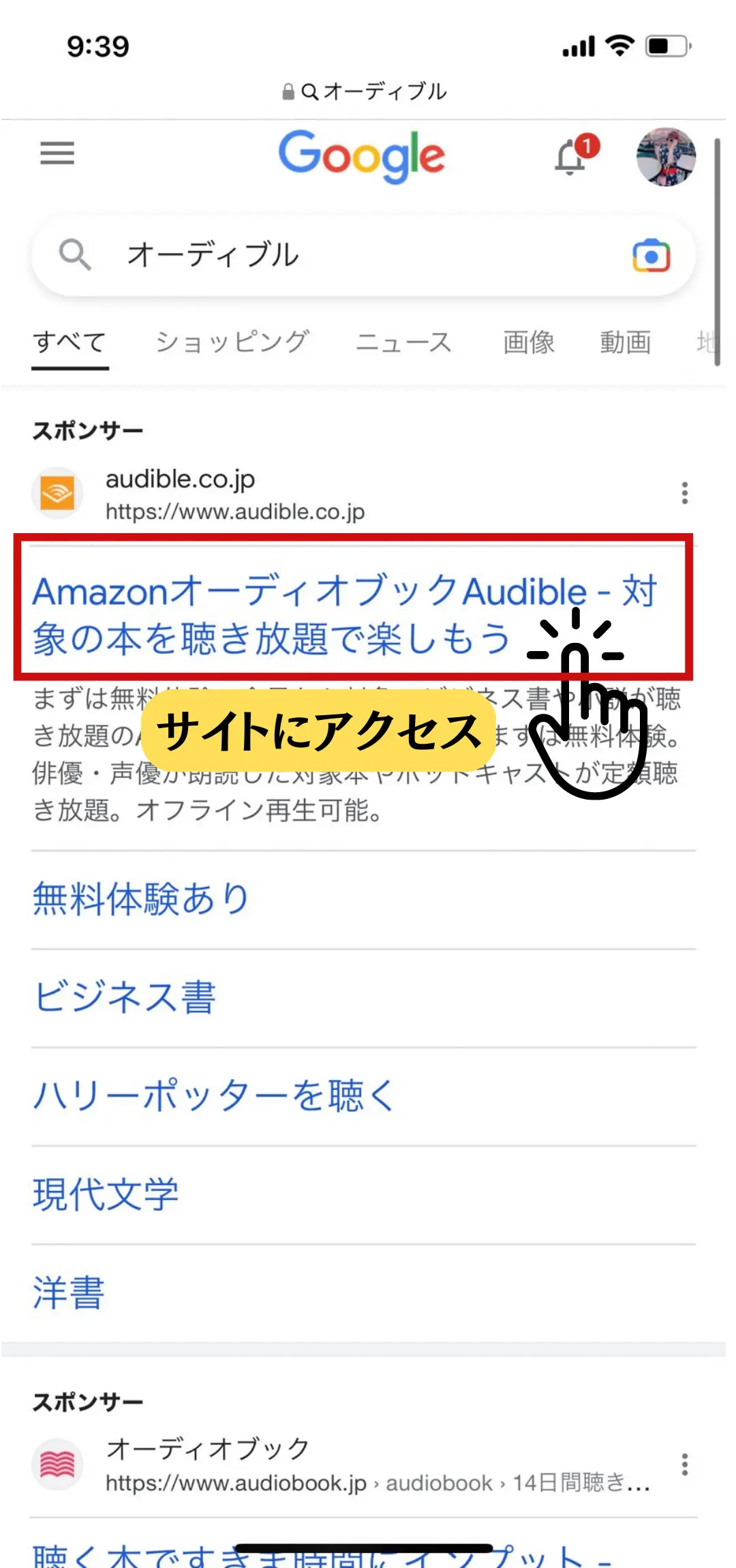Open the hamburger menu
Viewport: 736px width, 1568px height.
[x=57, y=153]
